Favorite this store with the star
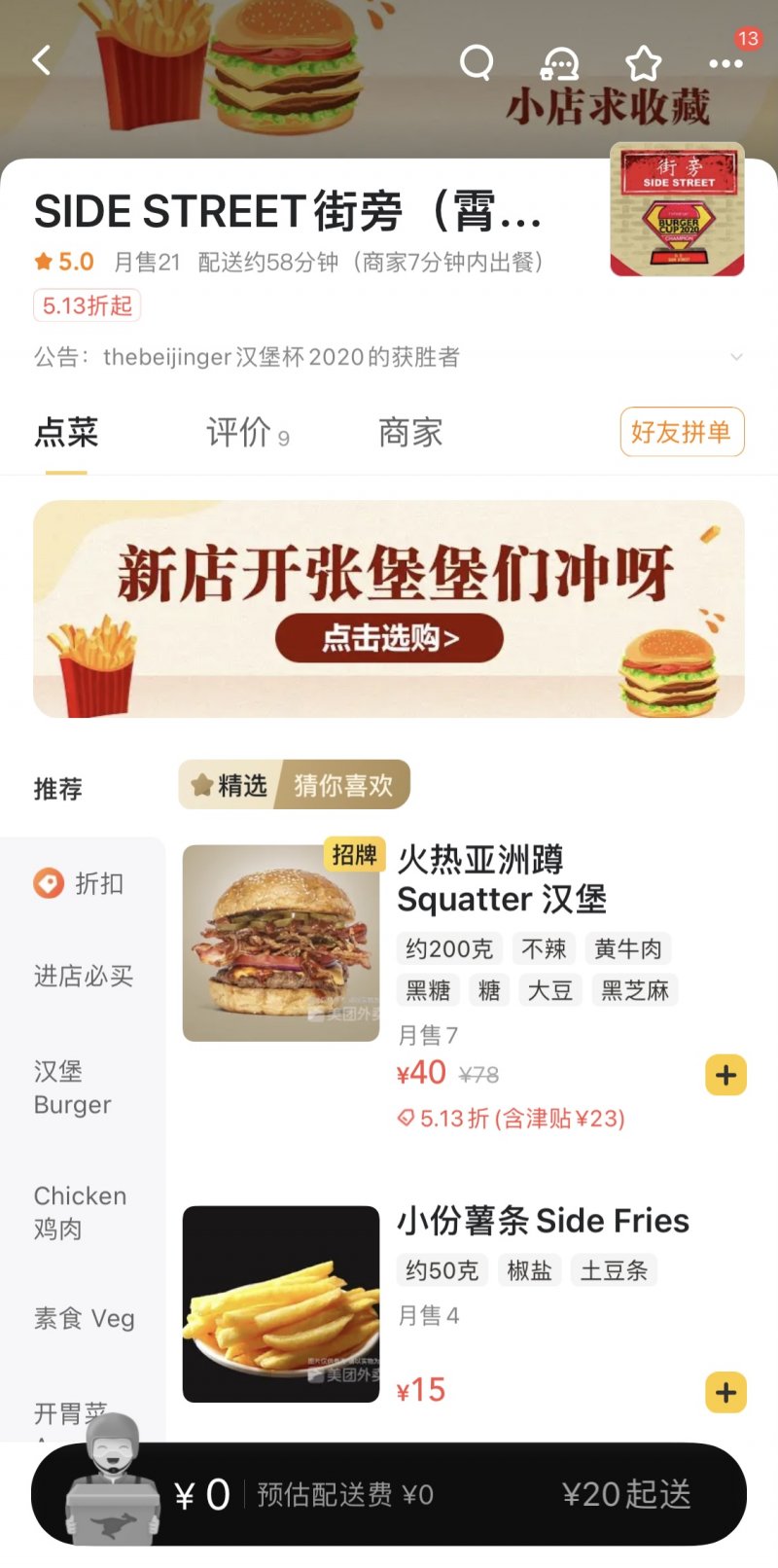Viewport: 778px width, 1568px height. pyautogui.click(x=643, y=64)
